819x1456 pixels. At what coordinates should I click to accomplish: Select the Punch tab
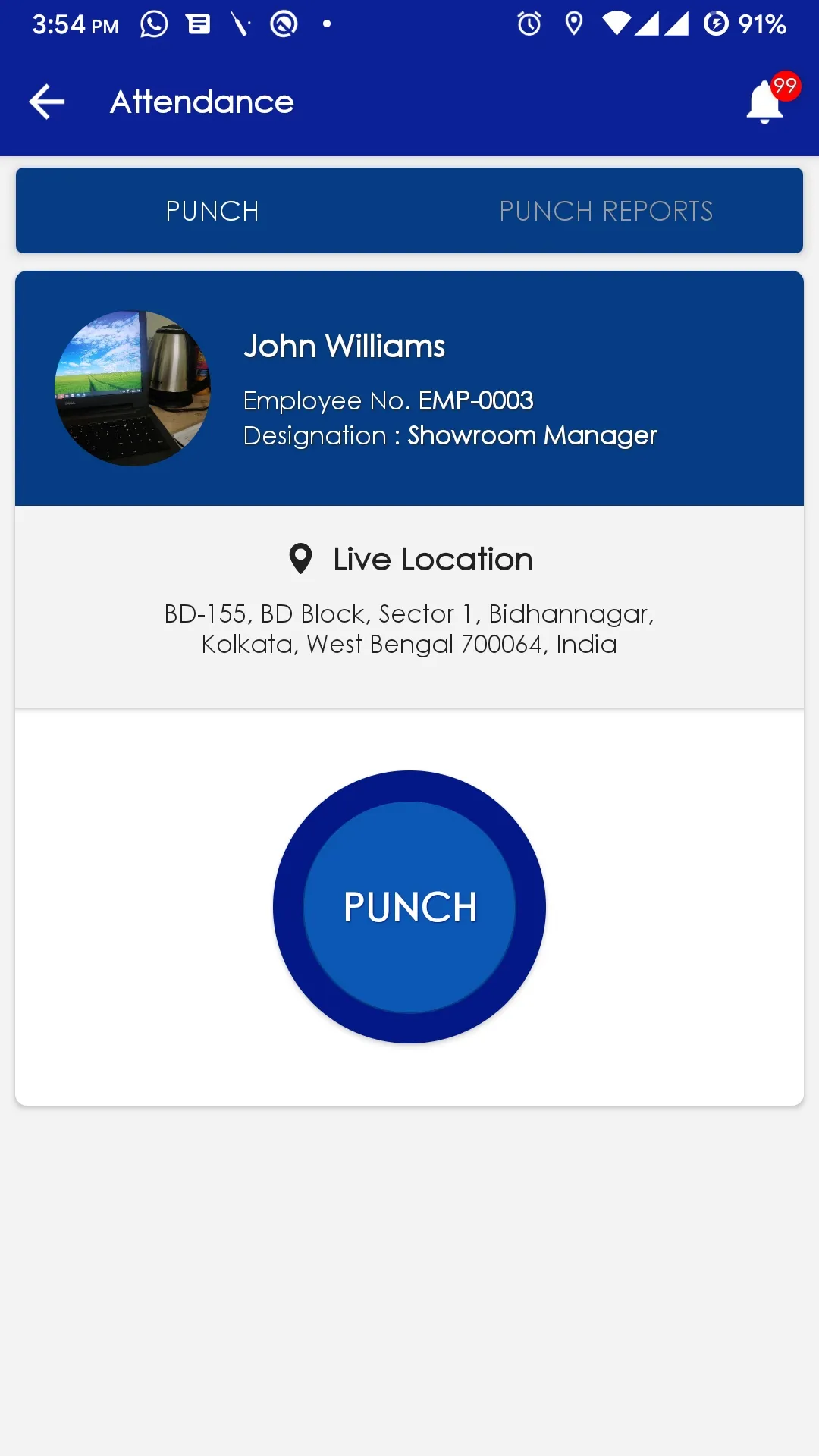212,211
